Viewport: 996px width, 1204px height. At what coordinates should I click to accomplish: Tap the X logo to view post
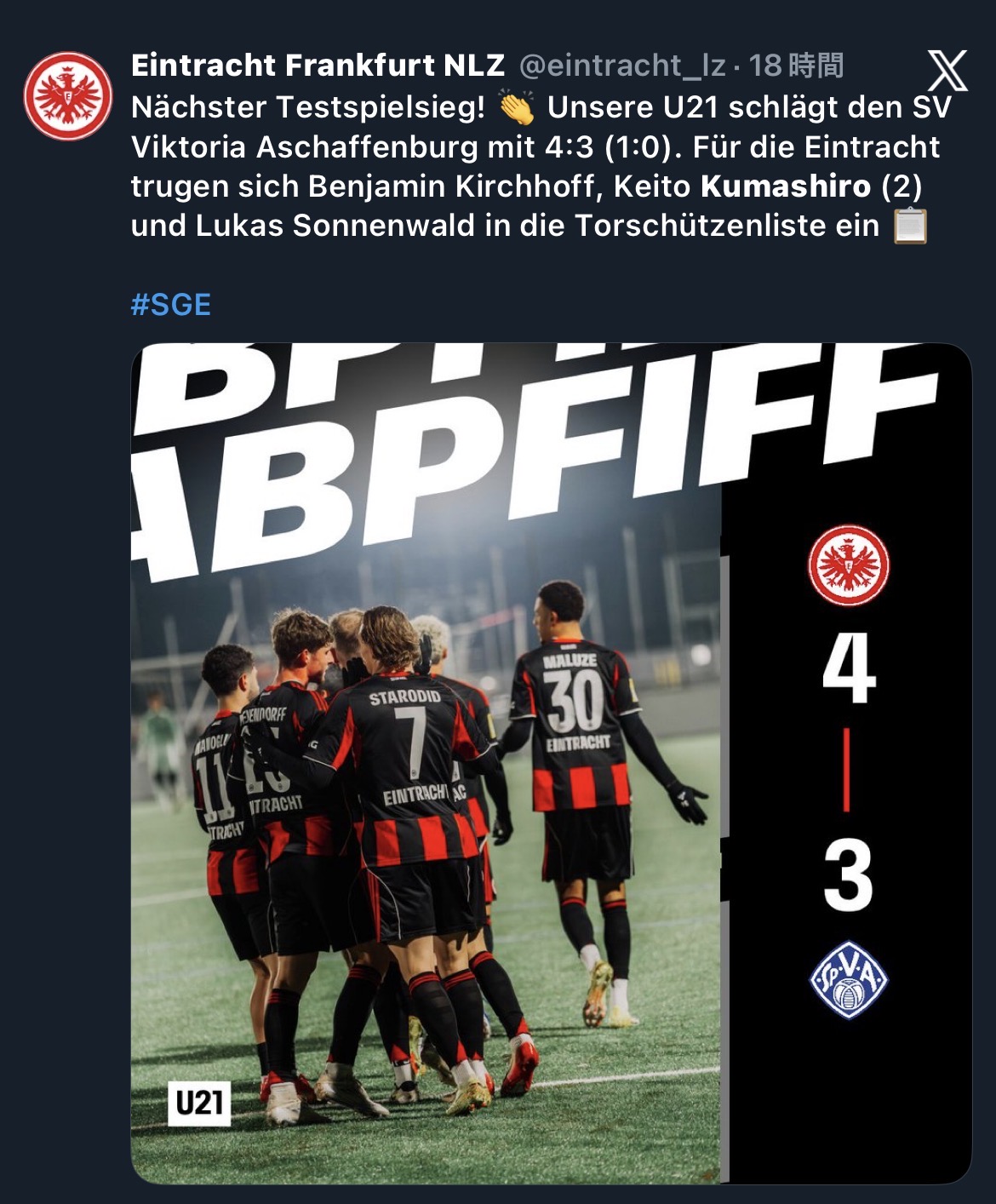click(947, 70)
